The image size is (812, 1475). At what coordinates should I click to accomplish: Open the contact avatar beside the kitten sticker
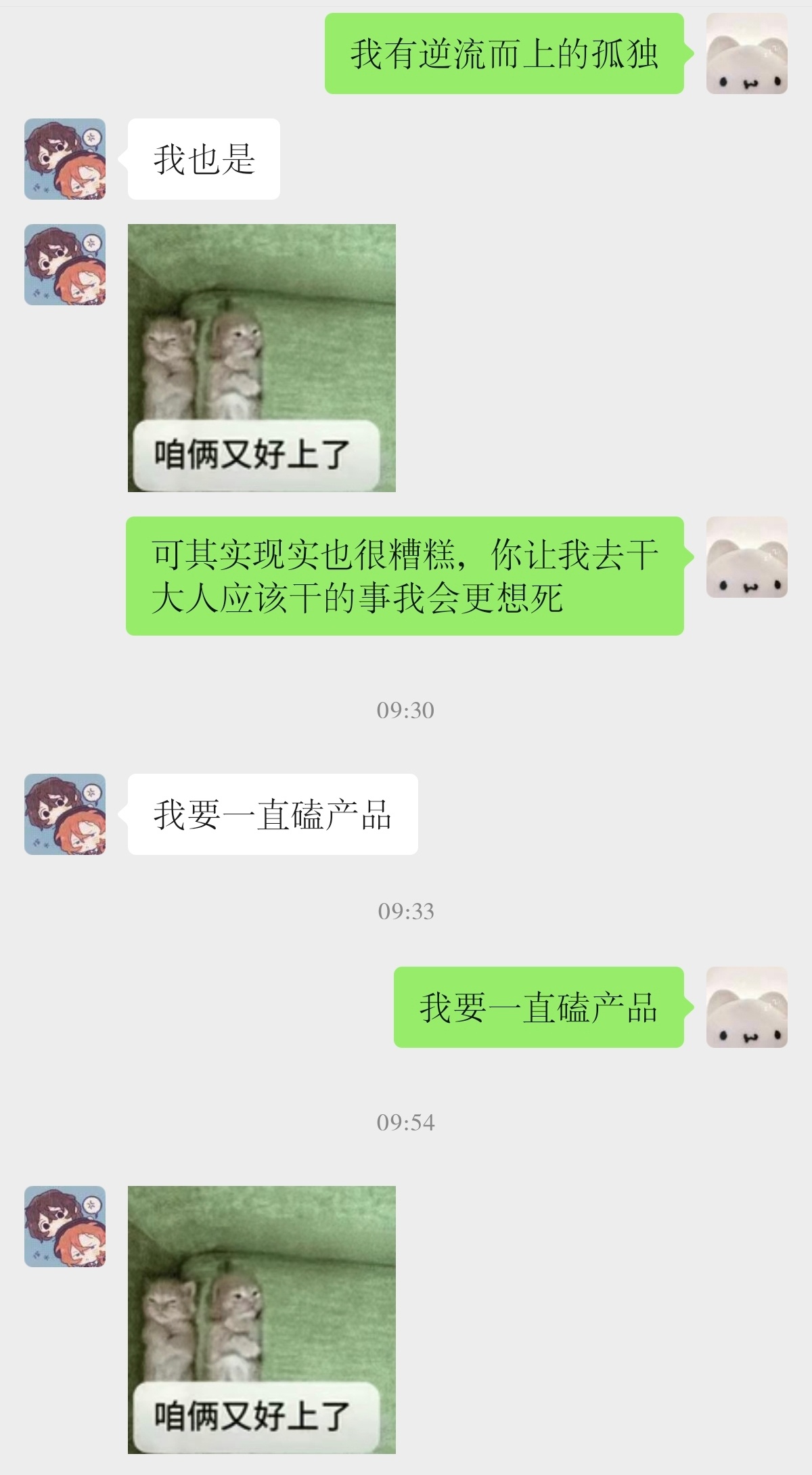(x=64, y=264)
